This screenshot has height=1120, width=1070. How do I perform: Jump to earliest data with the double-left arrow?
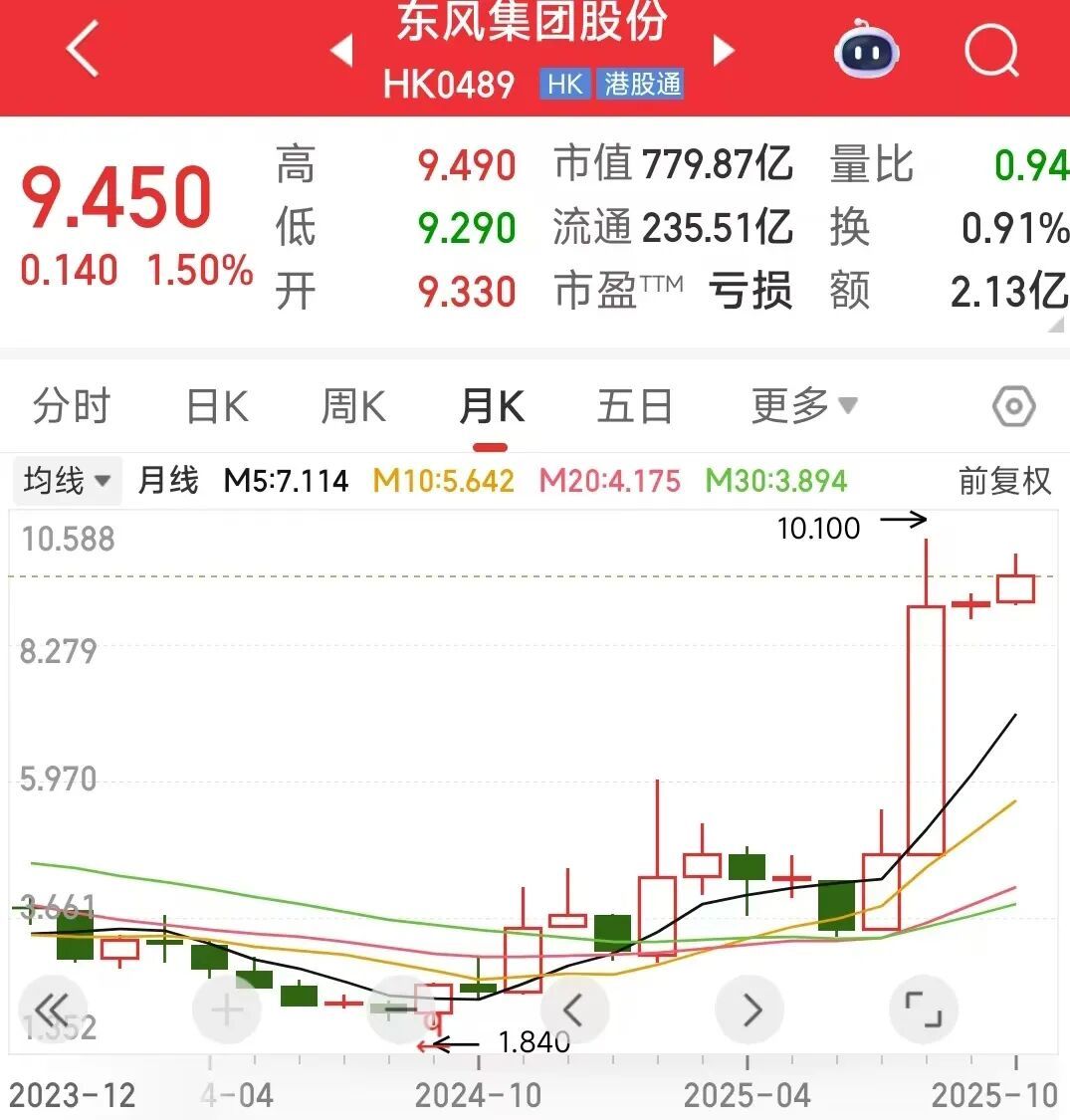tap(55, 1008)
